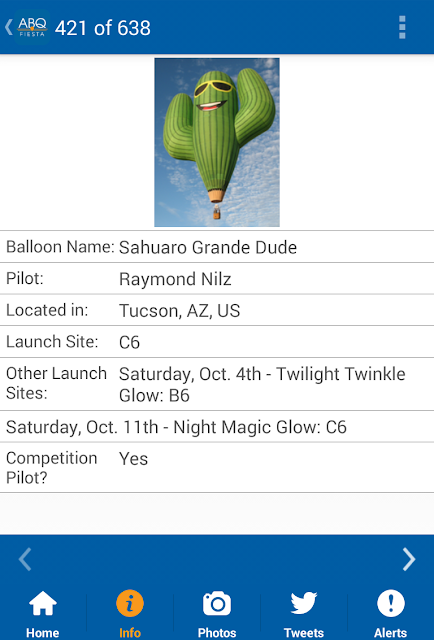Open the overflow menu
434x640 pixels.
click(x=402, y=27)
